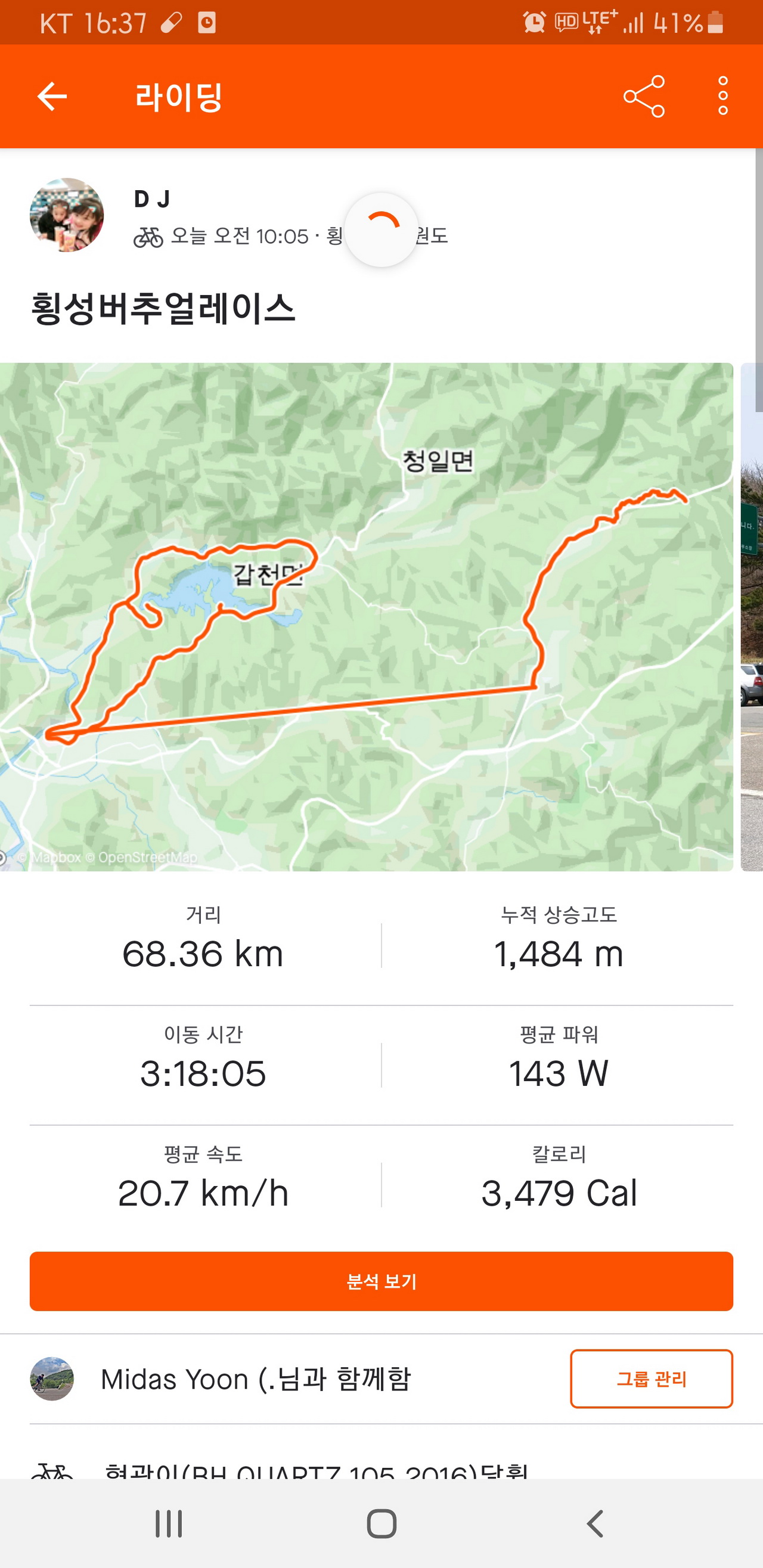This screenshot has width=763, height=1568.
Task: Share this ride activity
Action: coord(644,96)
